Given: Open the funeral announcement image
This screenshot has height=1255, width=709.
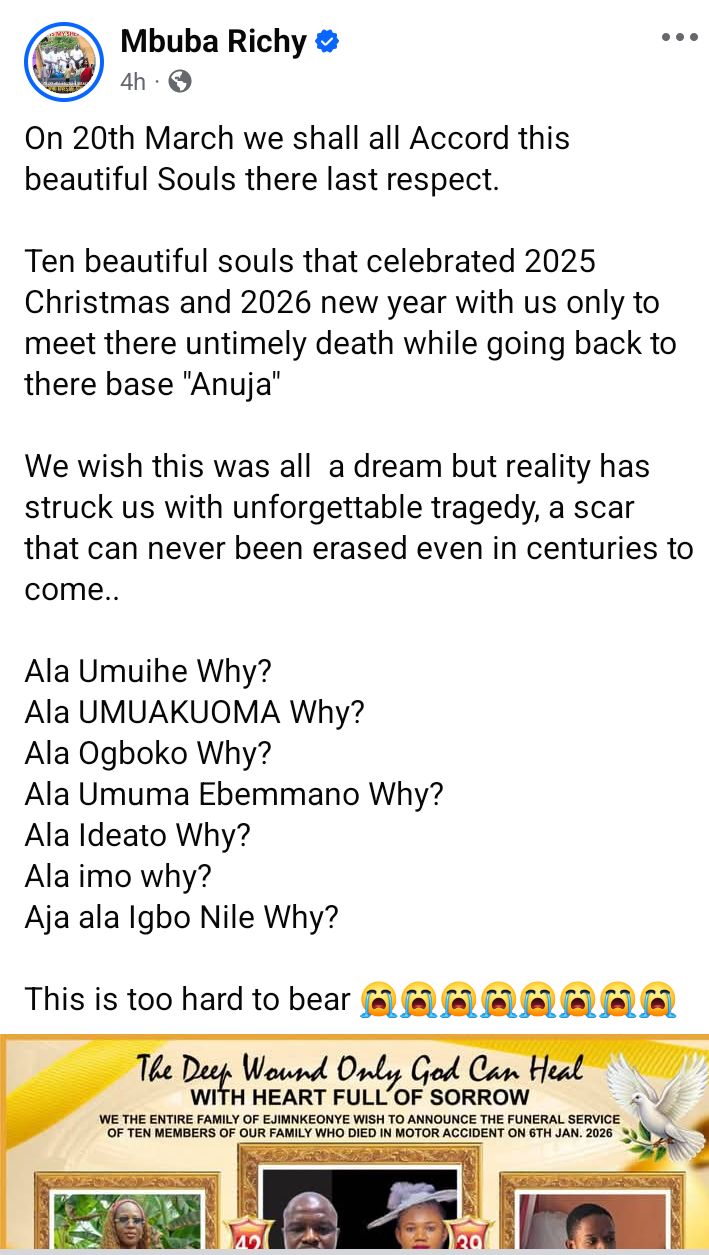Looking at the screenshot, I should (354, 1140).
